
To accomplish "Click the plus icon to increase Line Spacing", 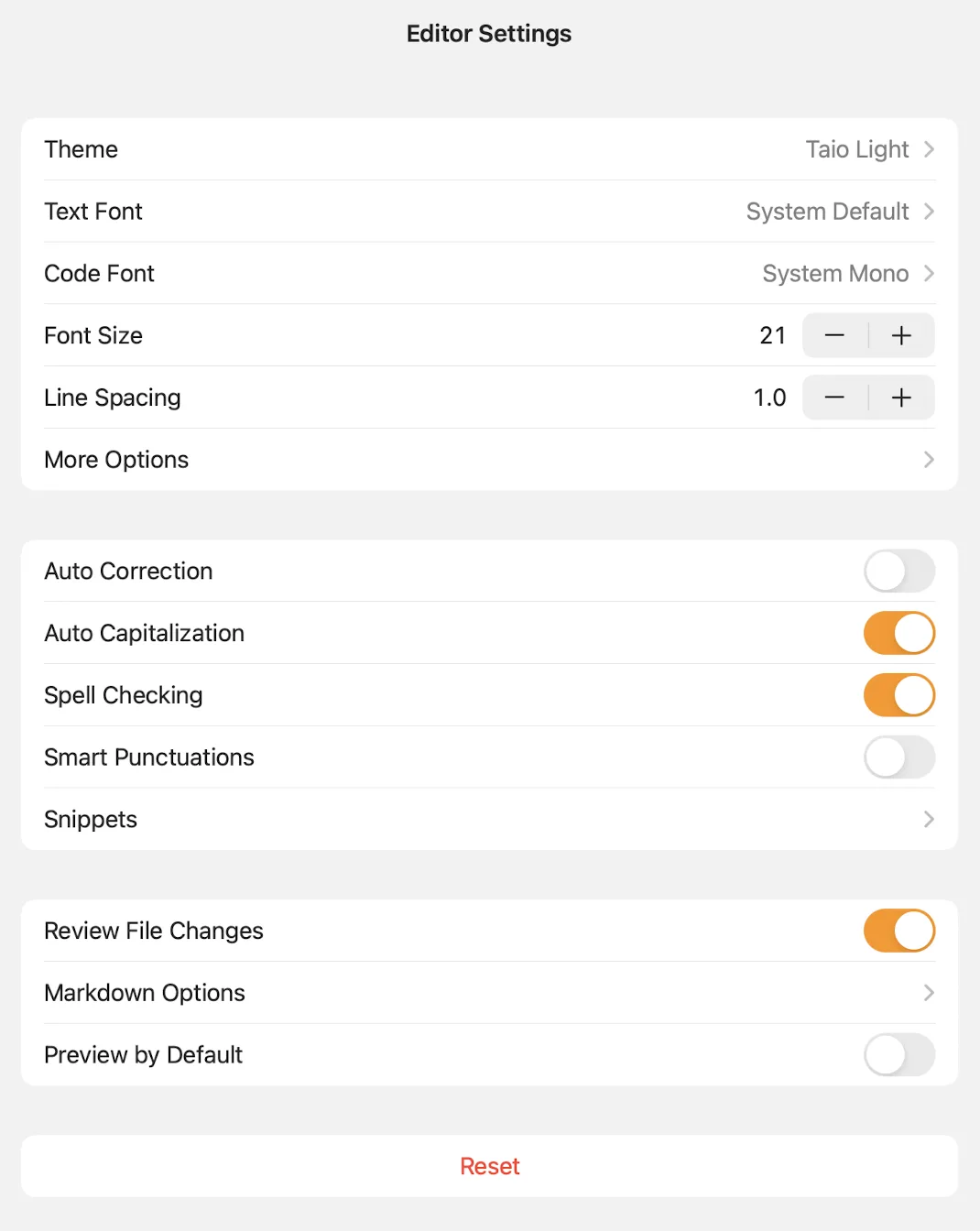I will (901, 398).
